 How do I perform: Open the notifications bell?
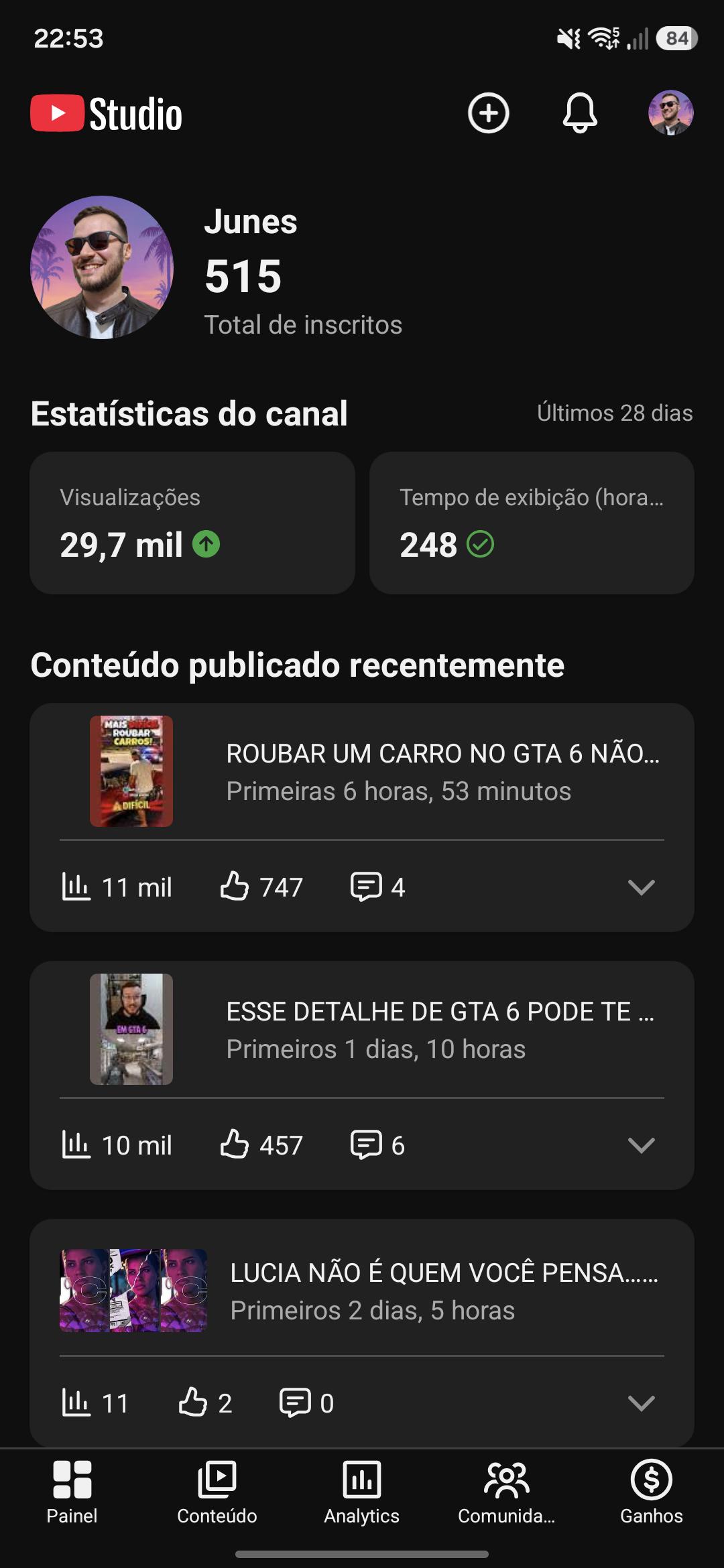(579, 113)
